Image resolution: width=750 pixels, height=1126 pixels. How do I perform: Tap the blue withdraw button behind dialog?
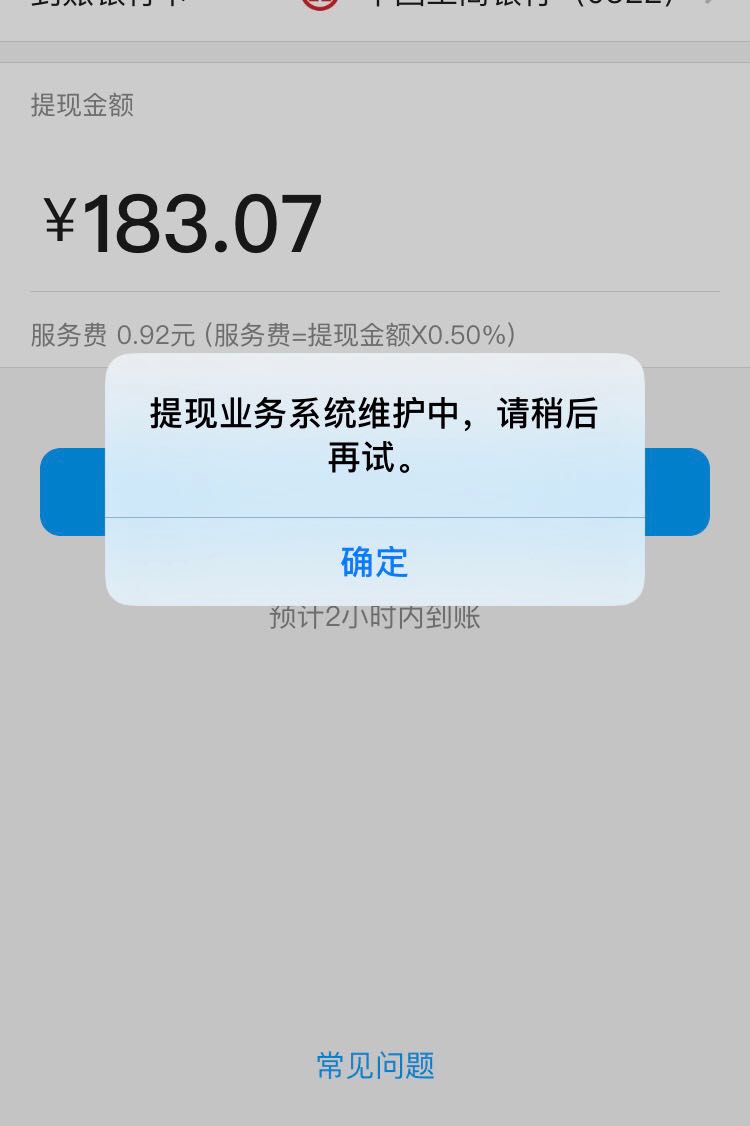[x=676, y=492]
